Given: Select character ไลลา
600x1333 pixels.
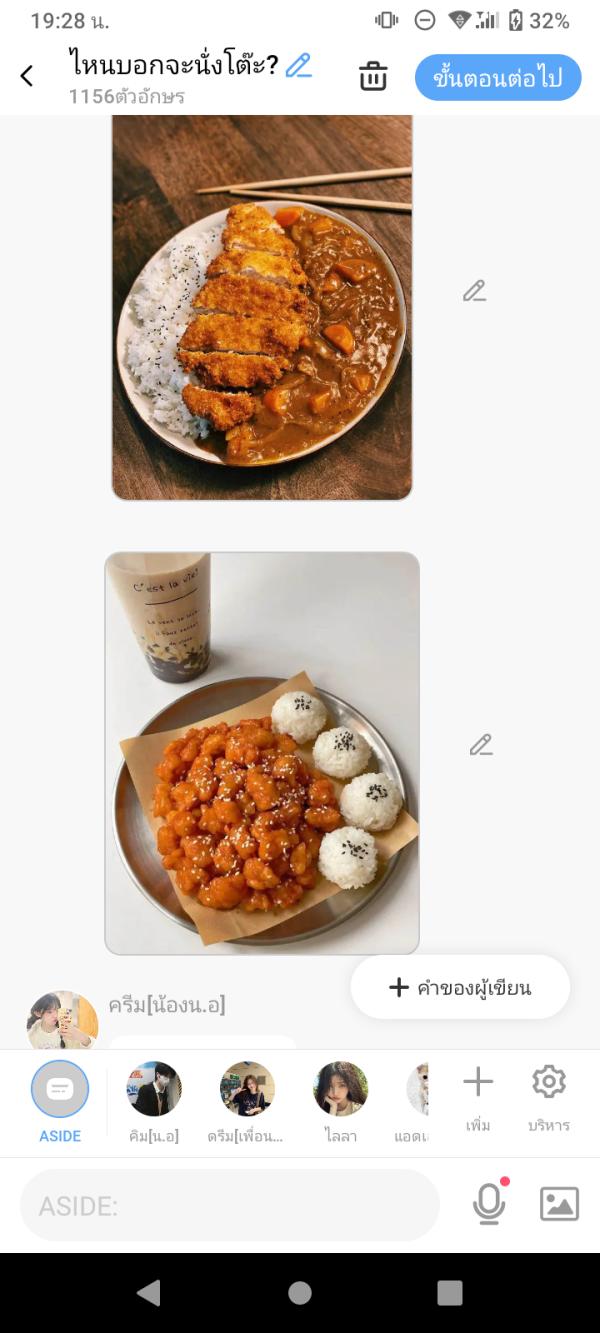Looking at the screenshot, I should pyautogui.click(x=341, y=1092).
